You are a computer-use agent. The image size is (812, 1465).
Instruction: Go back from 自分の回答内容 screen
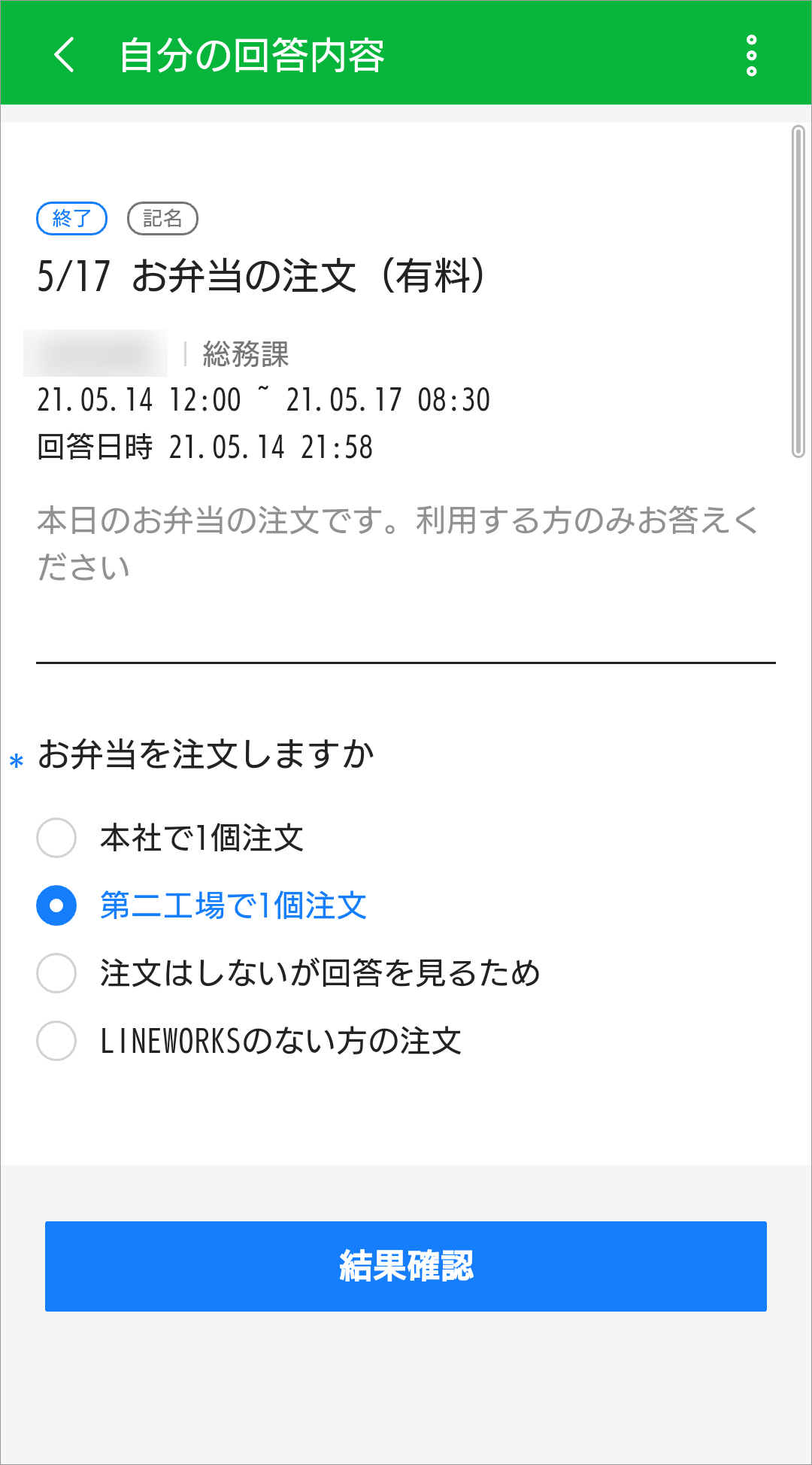[x=65, y=55]
